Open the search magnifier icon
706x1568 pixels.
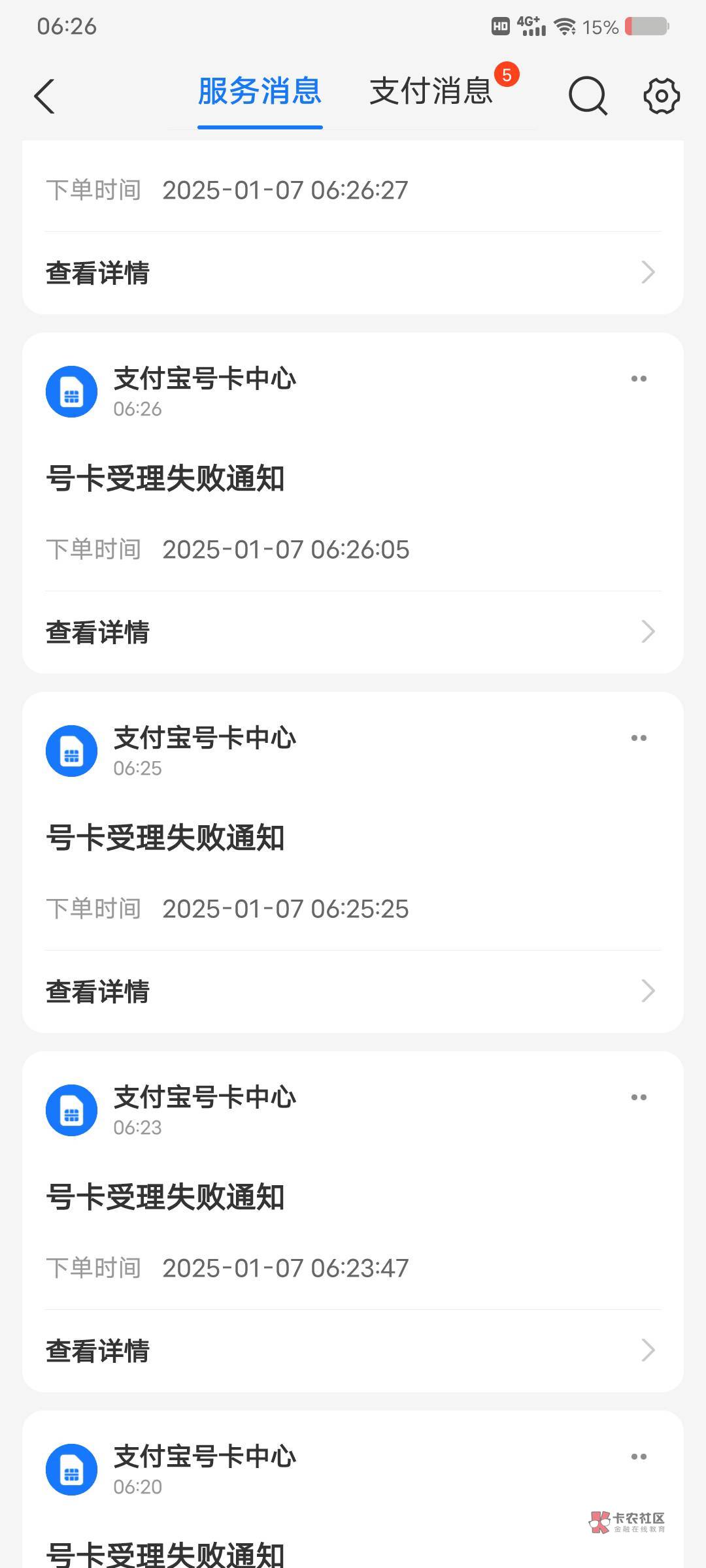pyautogui.click(x=588, y=97)
